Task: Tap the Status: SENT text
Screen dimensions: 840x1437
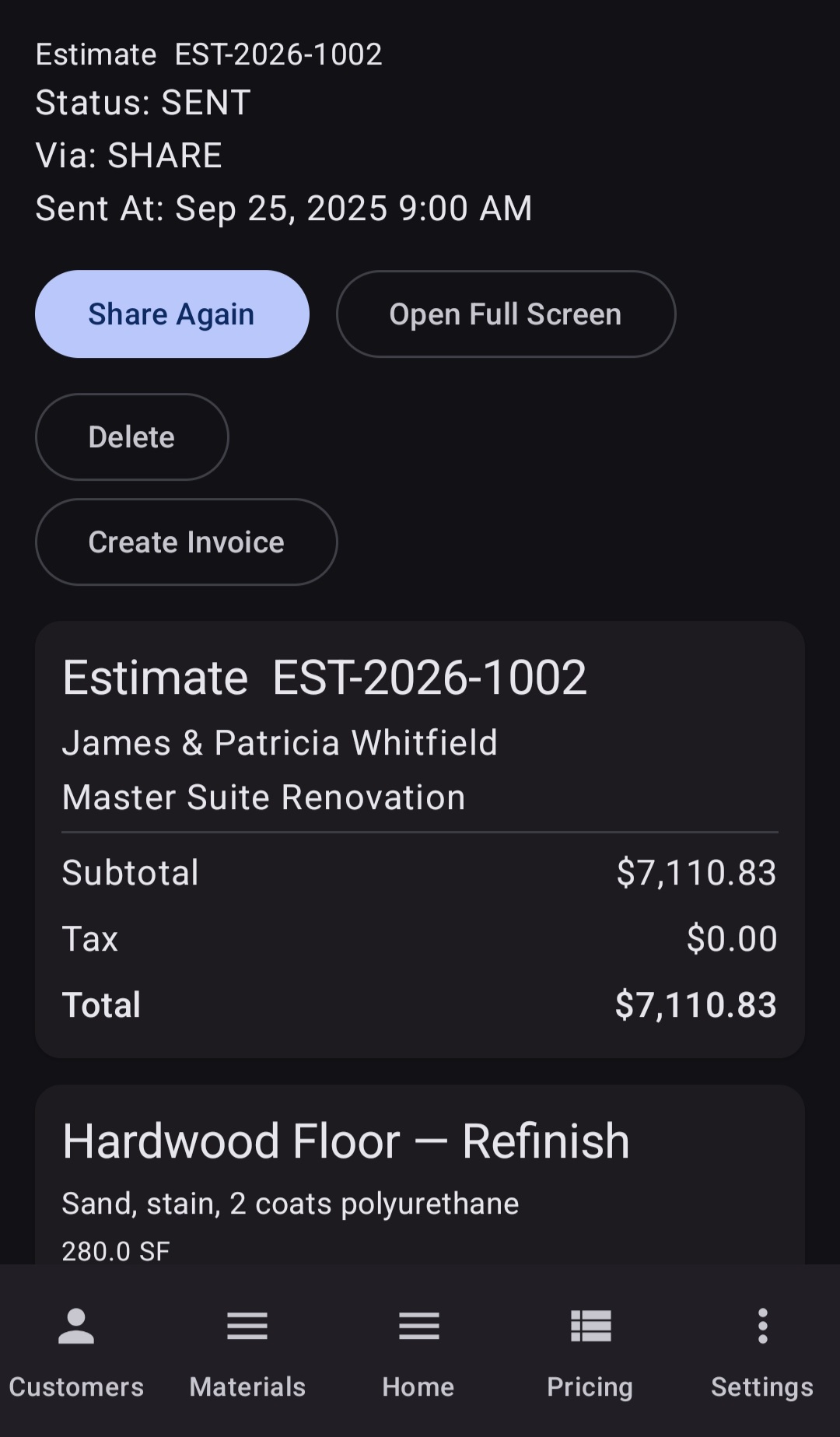Action: pyautogui.click(x=142, y=101)
